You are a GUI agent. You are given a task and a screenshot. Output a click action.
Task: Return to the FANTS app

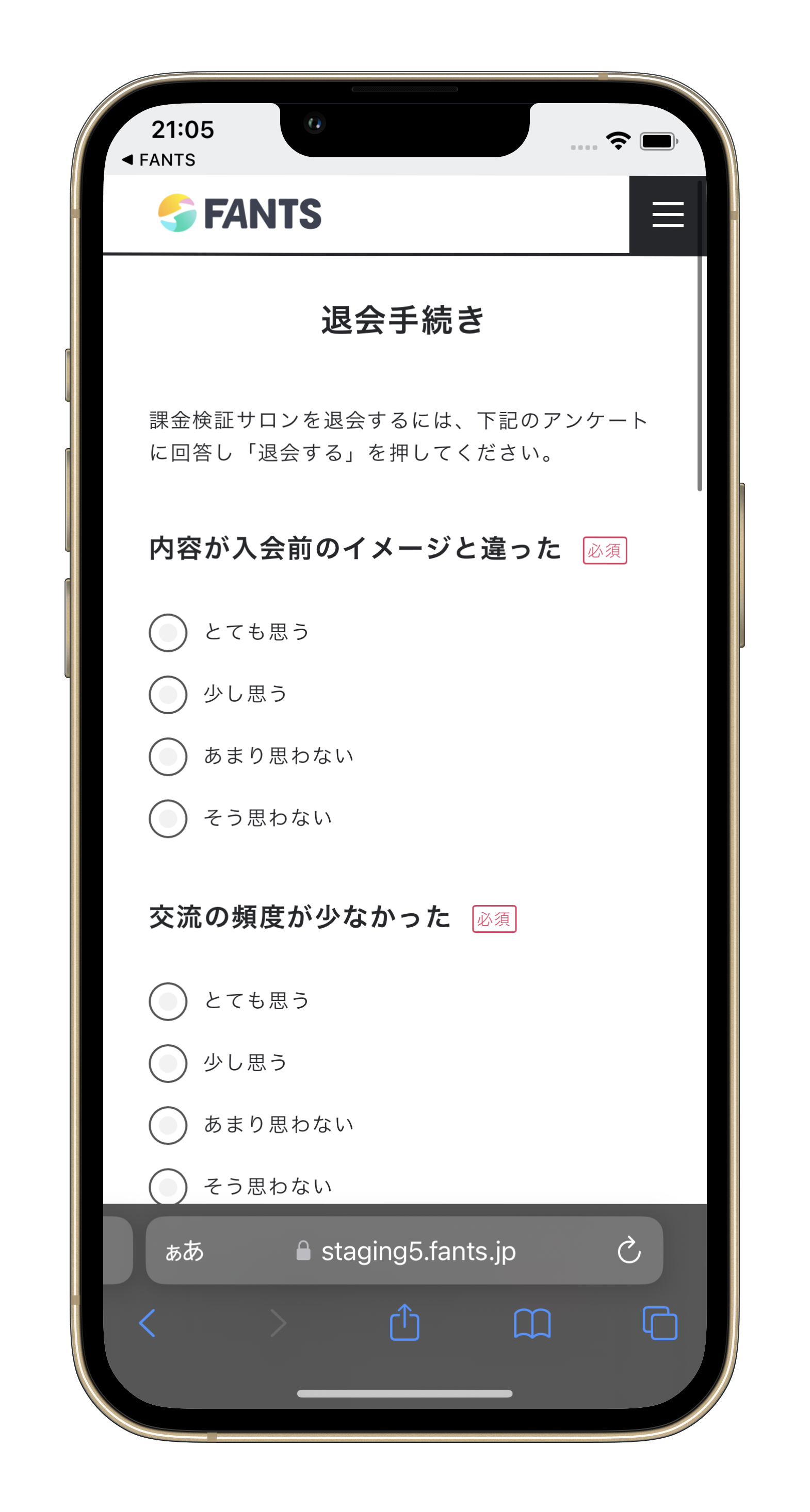(158, 160)
